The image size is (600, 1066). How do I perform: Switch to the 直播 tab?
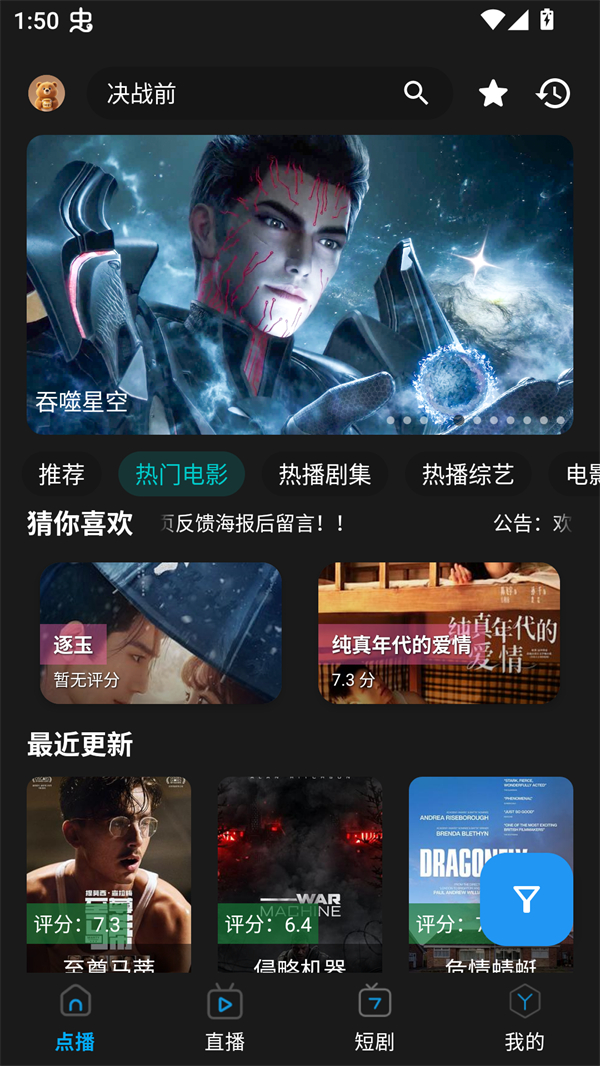225,1016
